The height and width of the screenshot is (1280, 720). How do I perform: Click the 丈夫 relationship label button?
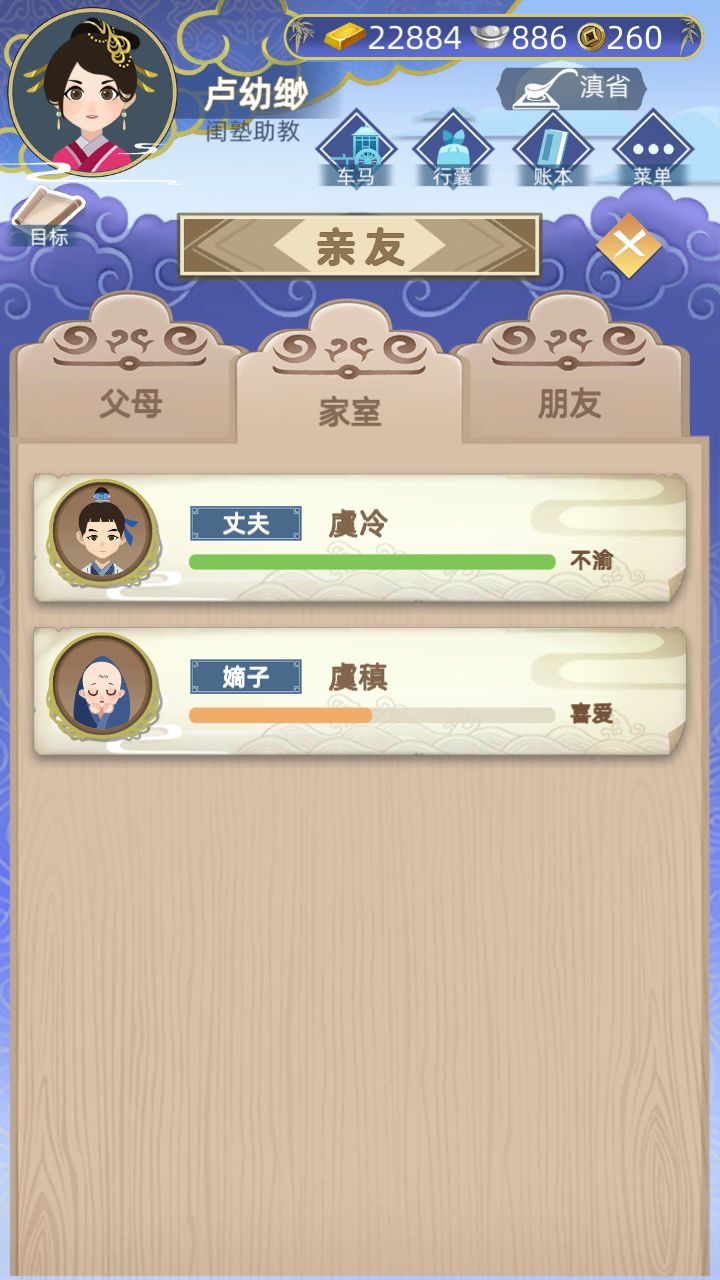tap(246, 524)
